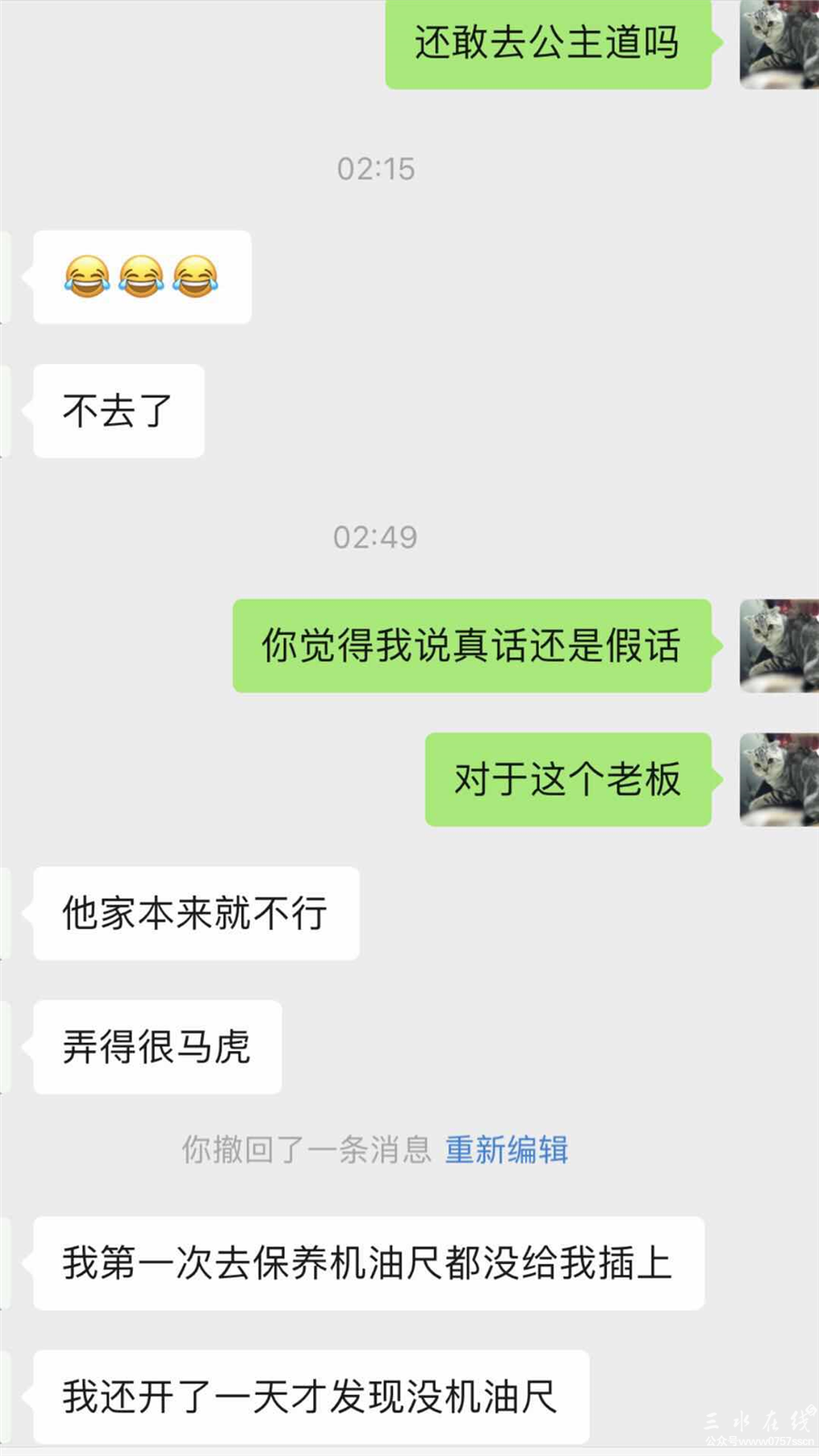This screenshot has width=819, height=1456.
Task: Open sender's avatar beside 对于这个老板
Action: [x=778, y=780]
